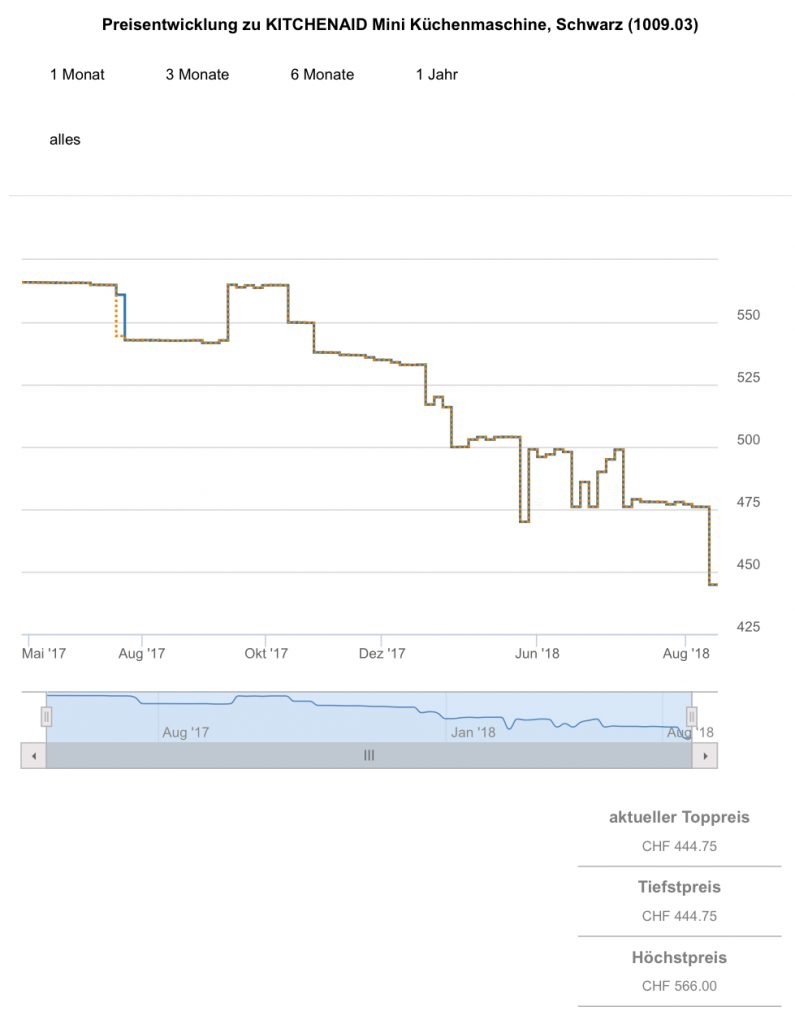Show the 6 Monate price history
Image resolution: width=795 pixels, height=1024 pixels.
click(322, 74)
